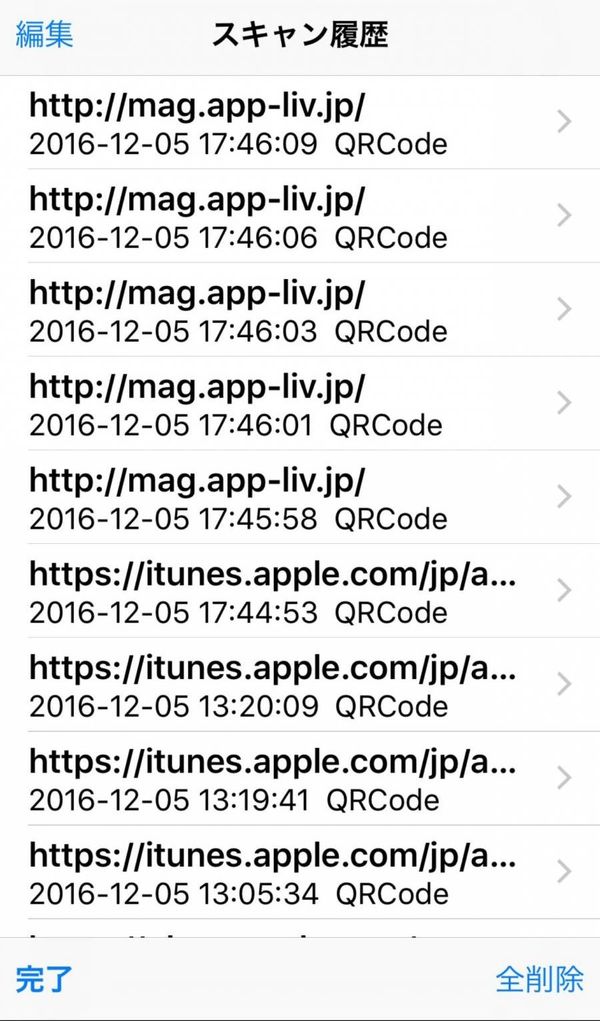The width and height of the screenshot is (600, 1021).
Task: Tap 完了 to close scan history
Action: pyautogui.click(x=44, y=979)
